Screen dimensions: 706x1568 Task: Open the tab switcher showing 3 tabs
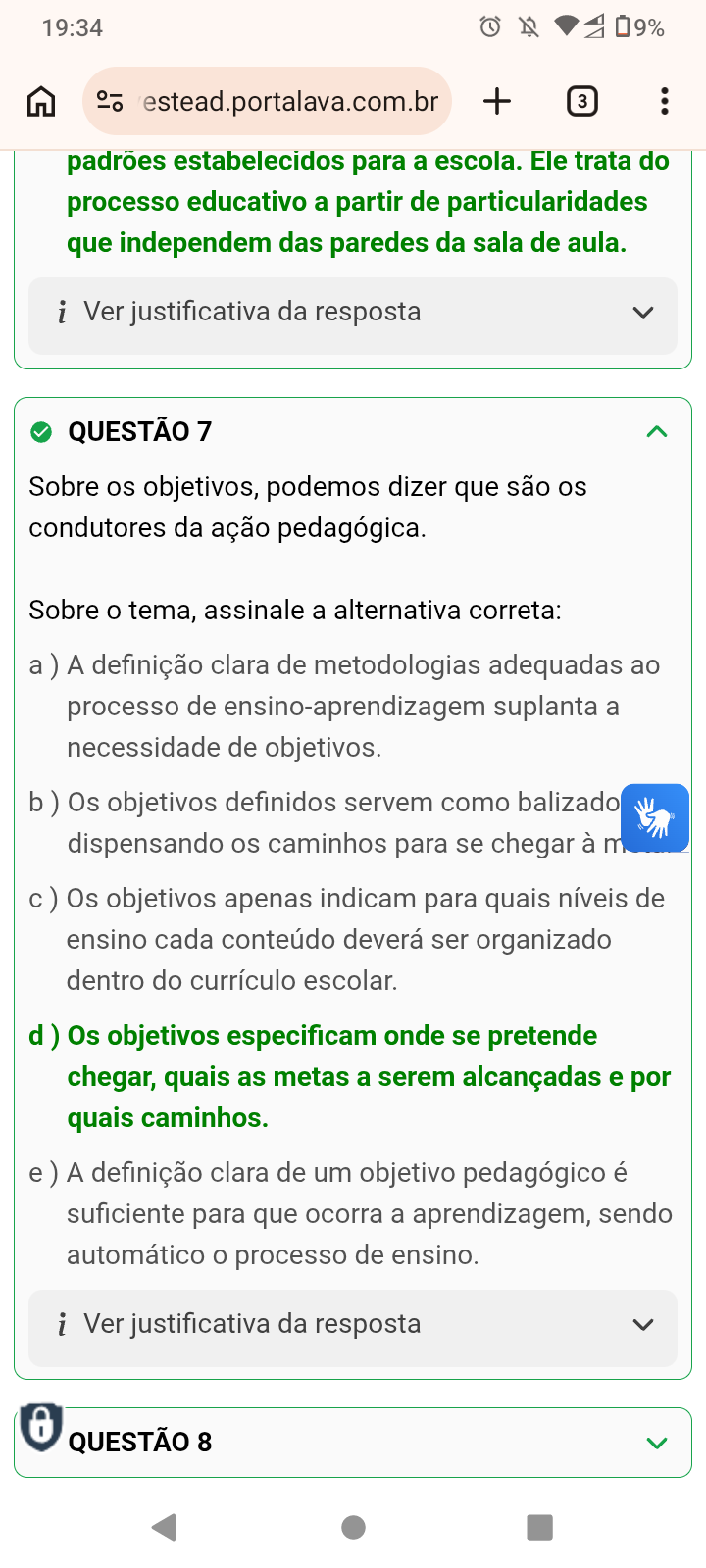pos(582,101)
